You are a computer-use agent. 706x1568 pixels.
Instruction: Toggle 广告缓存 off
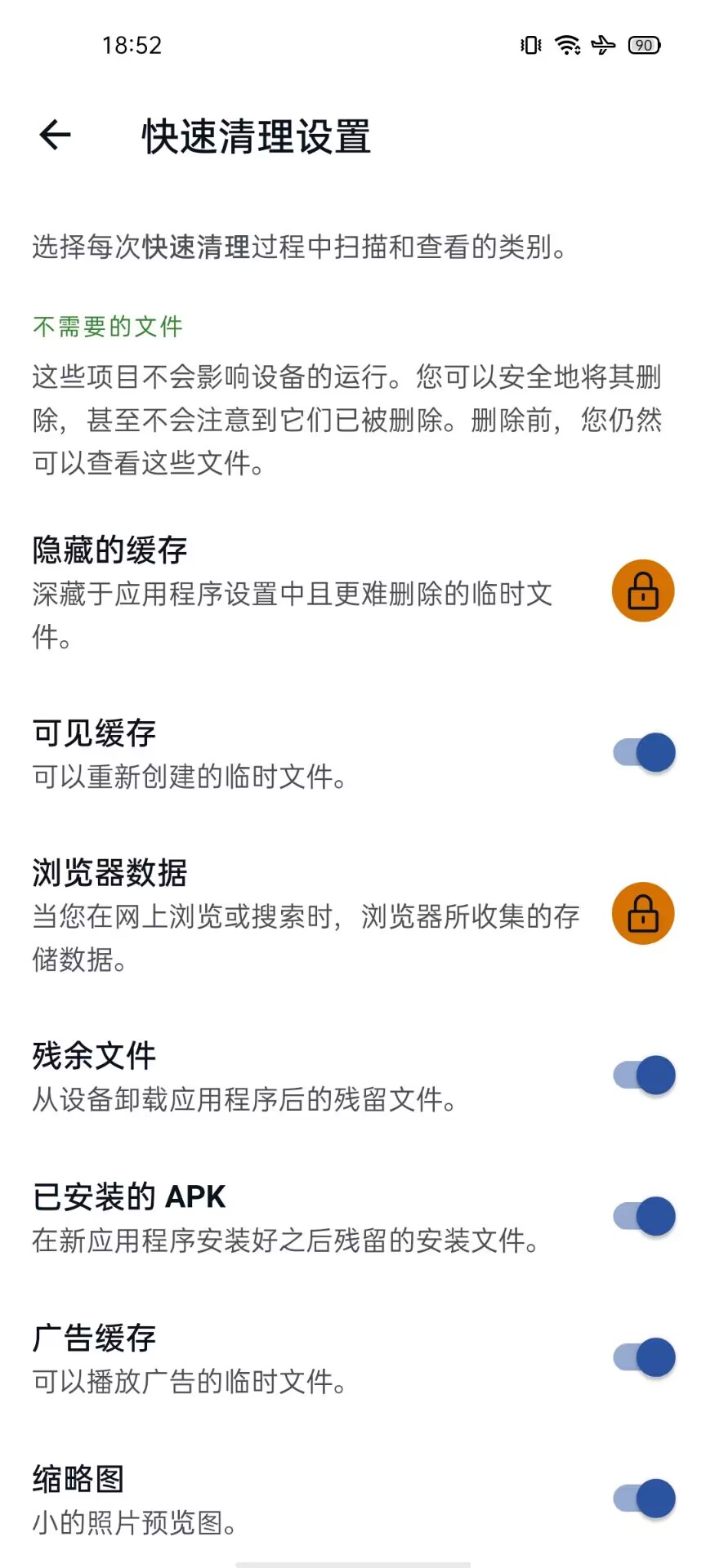point(644,1357)
